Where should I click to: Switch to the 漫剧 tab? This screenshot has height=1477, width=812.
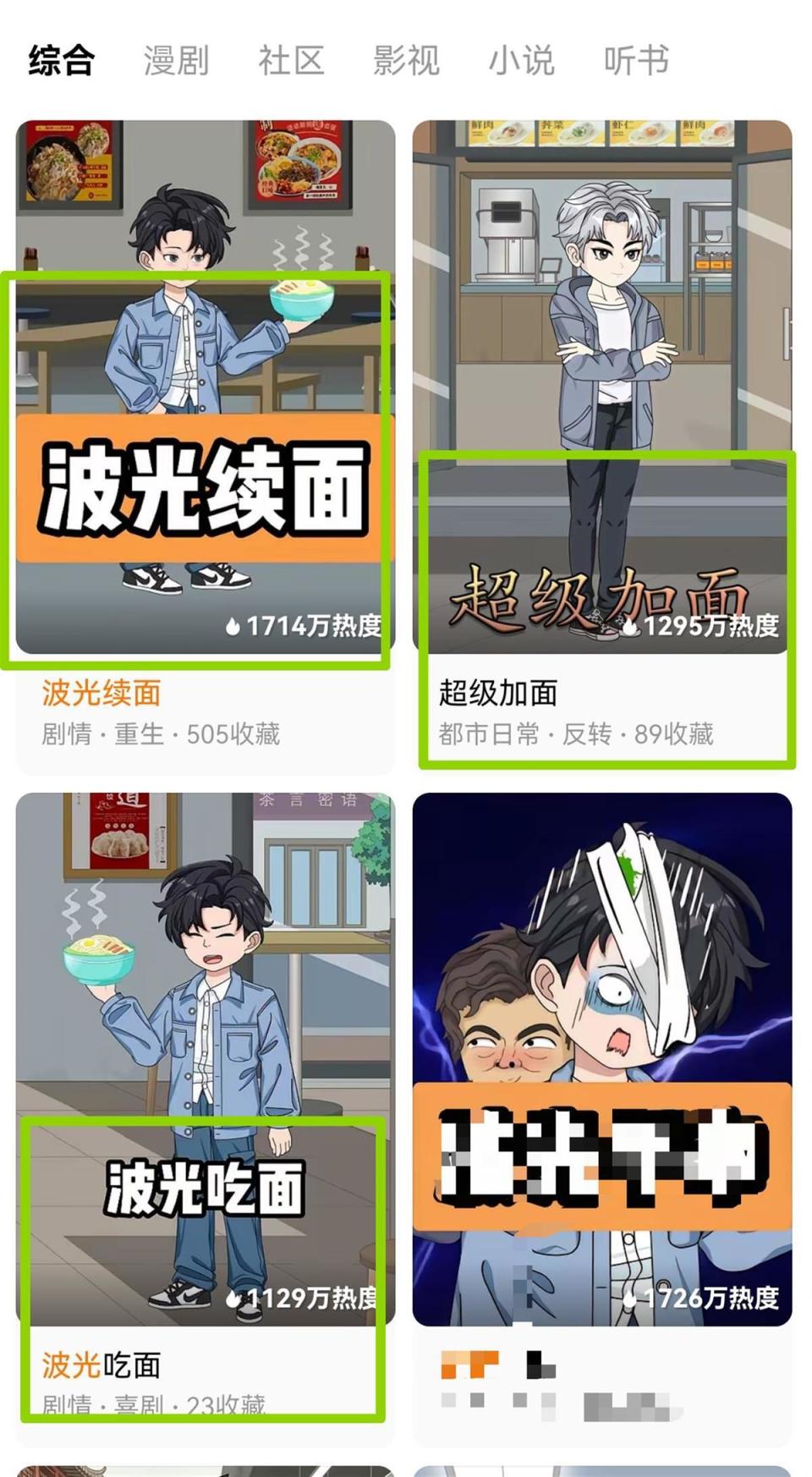coord(176,59)
